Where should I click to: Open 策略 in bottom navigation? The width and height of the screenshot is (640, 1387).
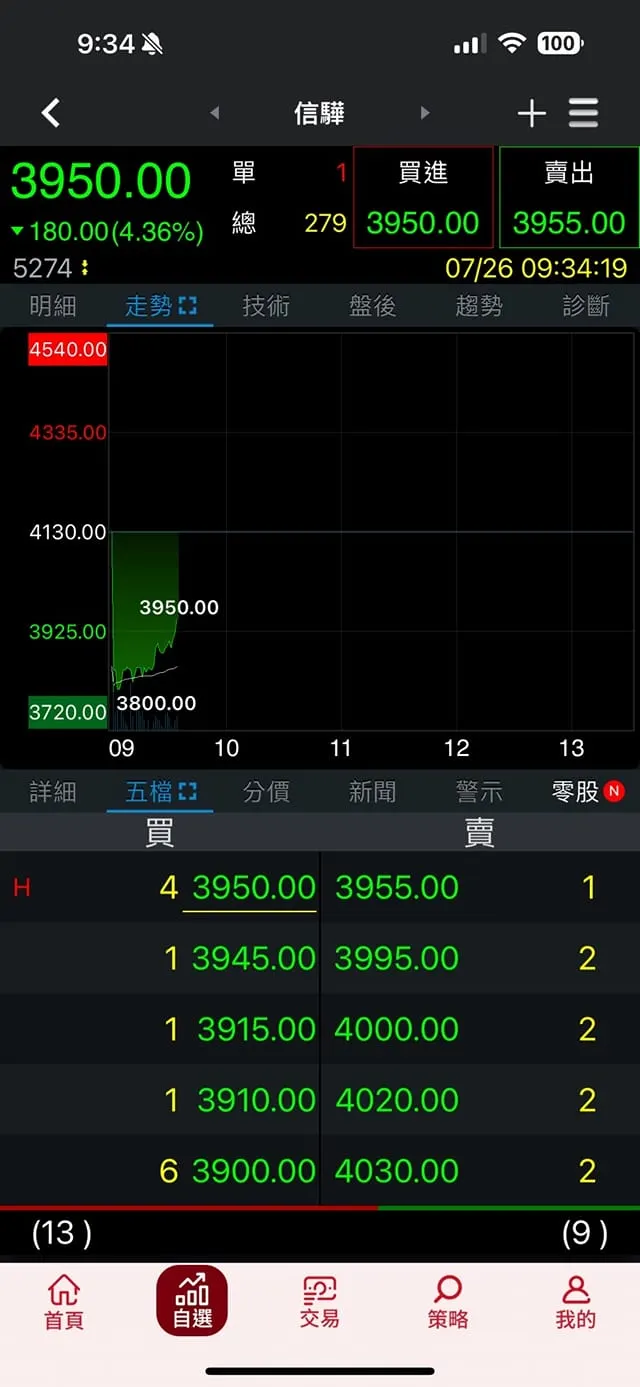click(x=448, y=1302)
